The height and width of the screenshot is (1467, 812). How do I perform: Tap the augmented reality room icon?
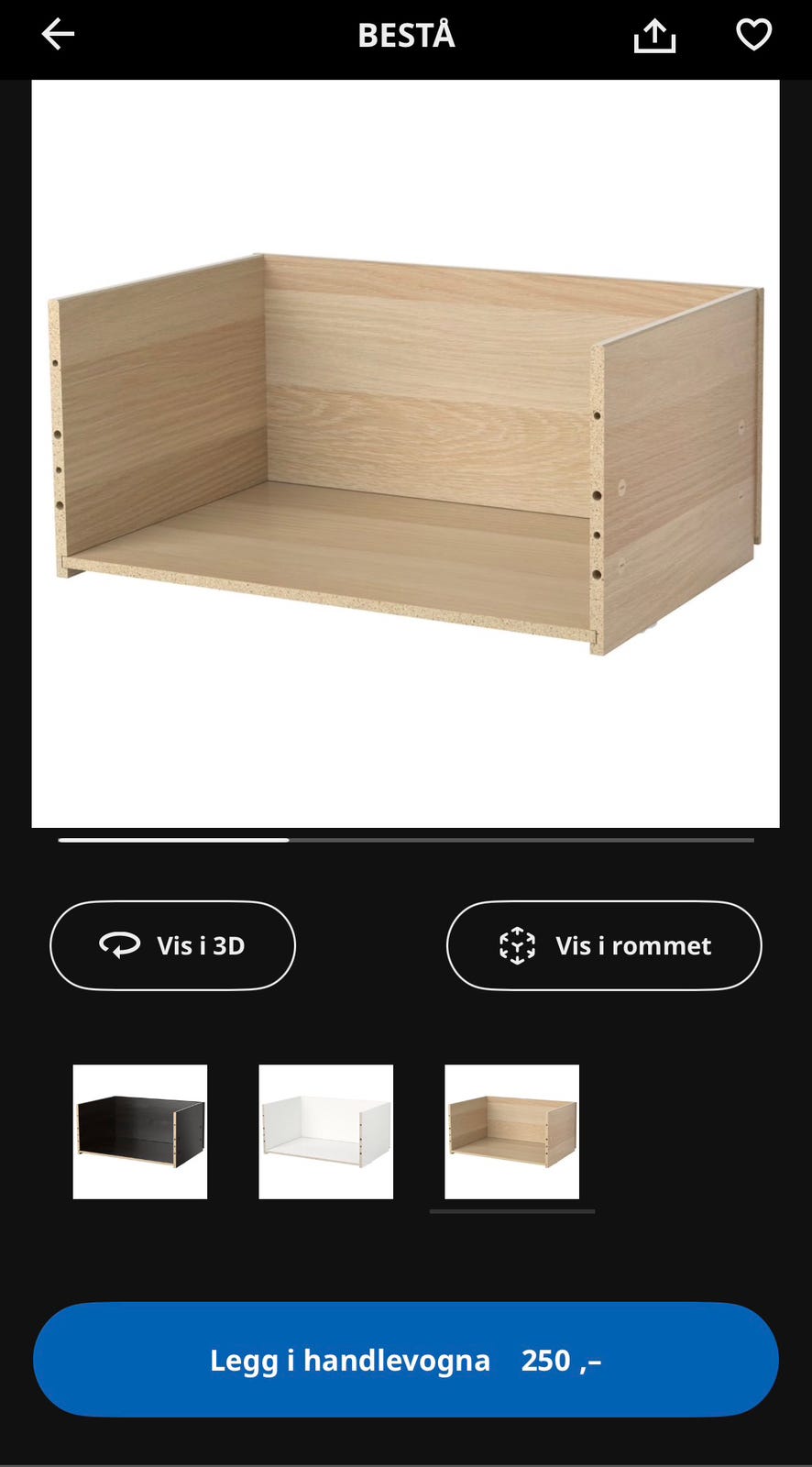(x=517, y=945)
